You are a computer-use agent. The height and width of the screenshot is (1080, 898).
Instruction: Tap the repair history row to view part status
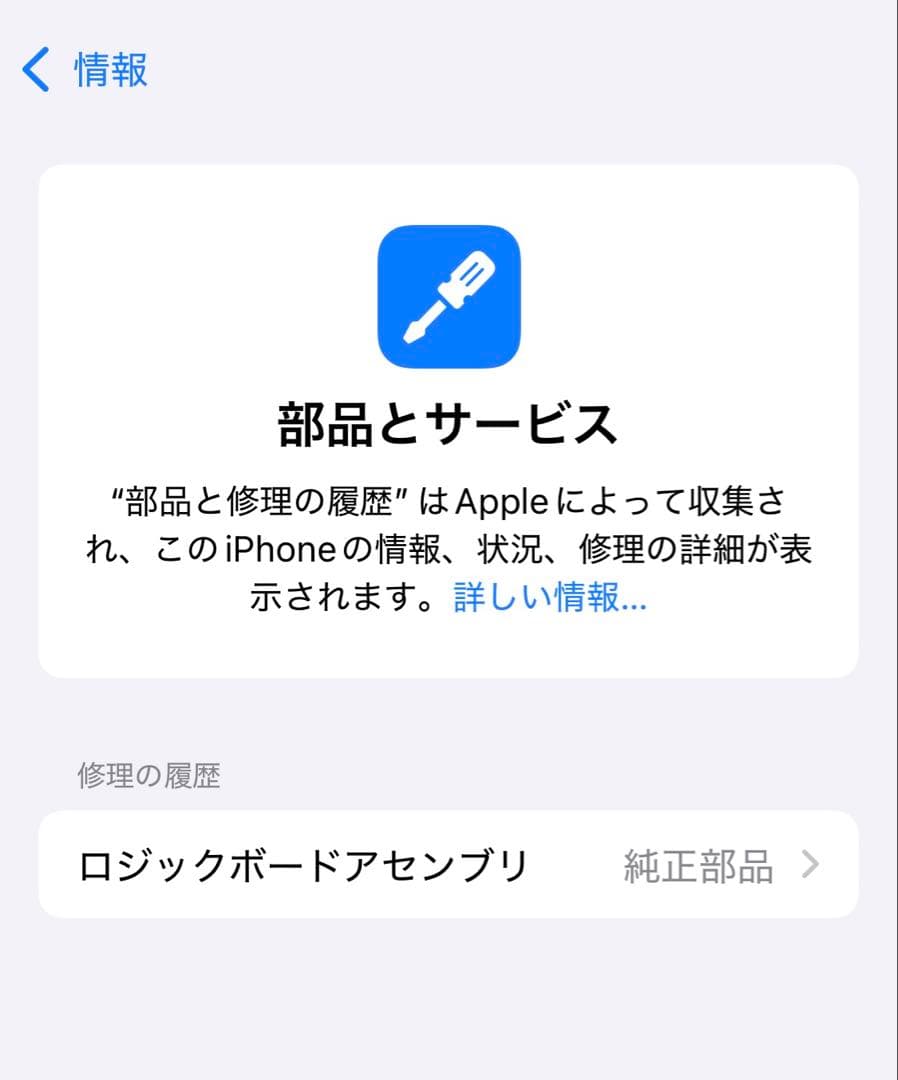tap(400, 866)
